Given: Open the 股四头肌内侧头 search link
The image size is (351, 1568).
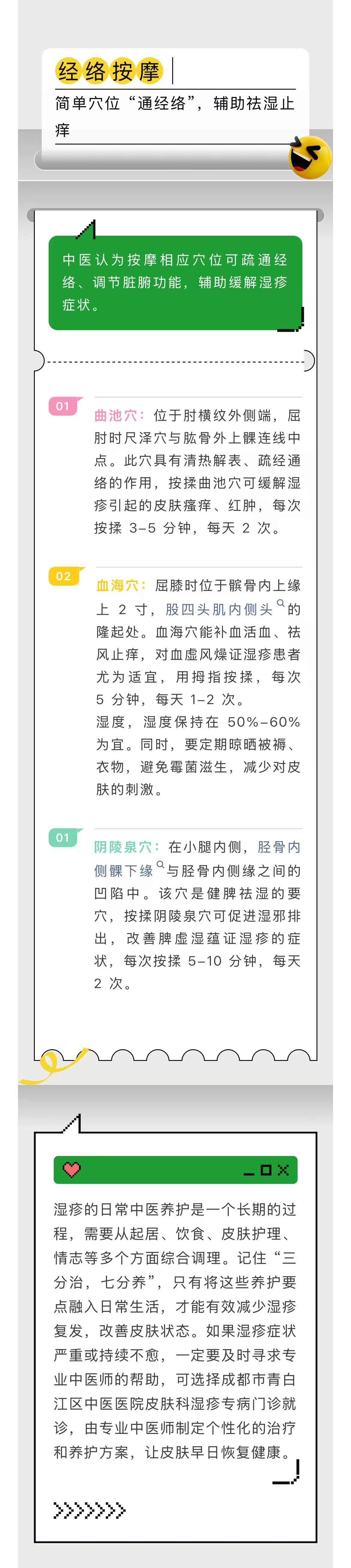Looking at the screenshot, I should tap(219, 609).
